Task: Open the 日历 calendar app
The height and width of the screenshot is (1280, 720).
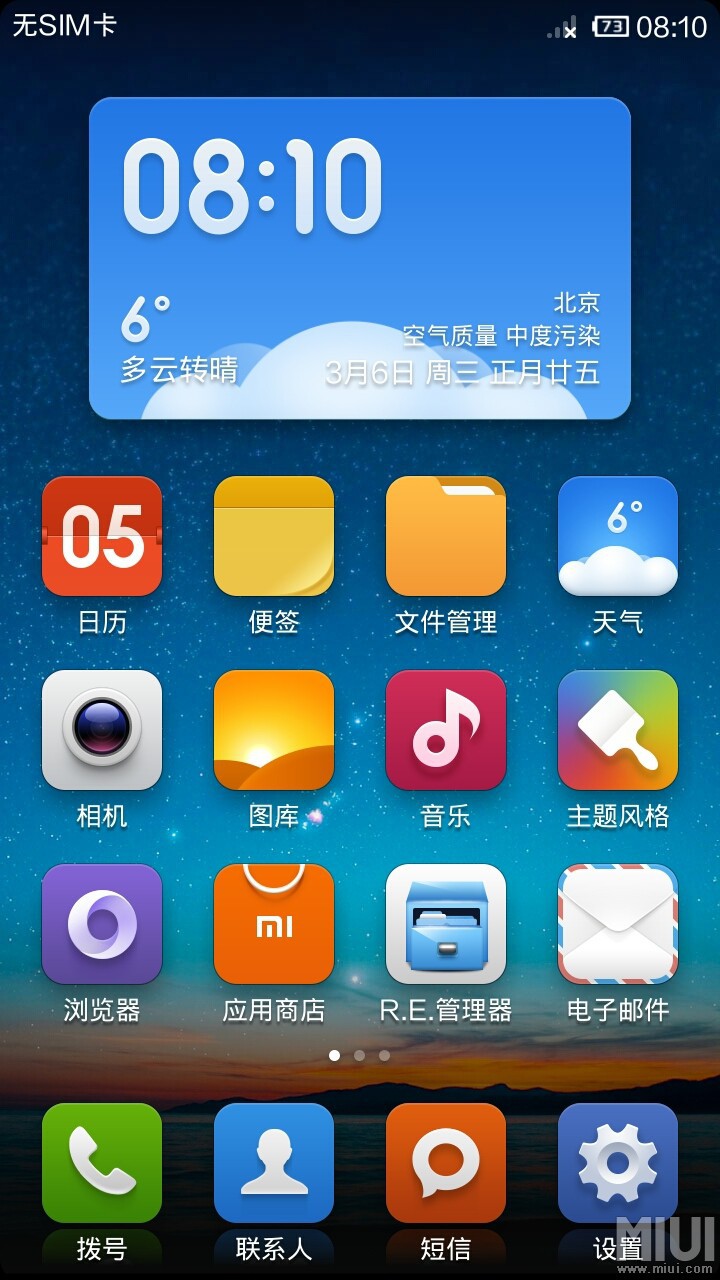Action: pos(102,537)
